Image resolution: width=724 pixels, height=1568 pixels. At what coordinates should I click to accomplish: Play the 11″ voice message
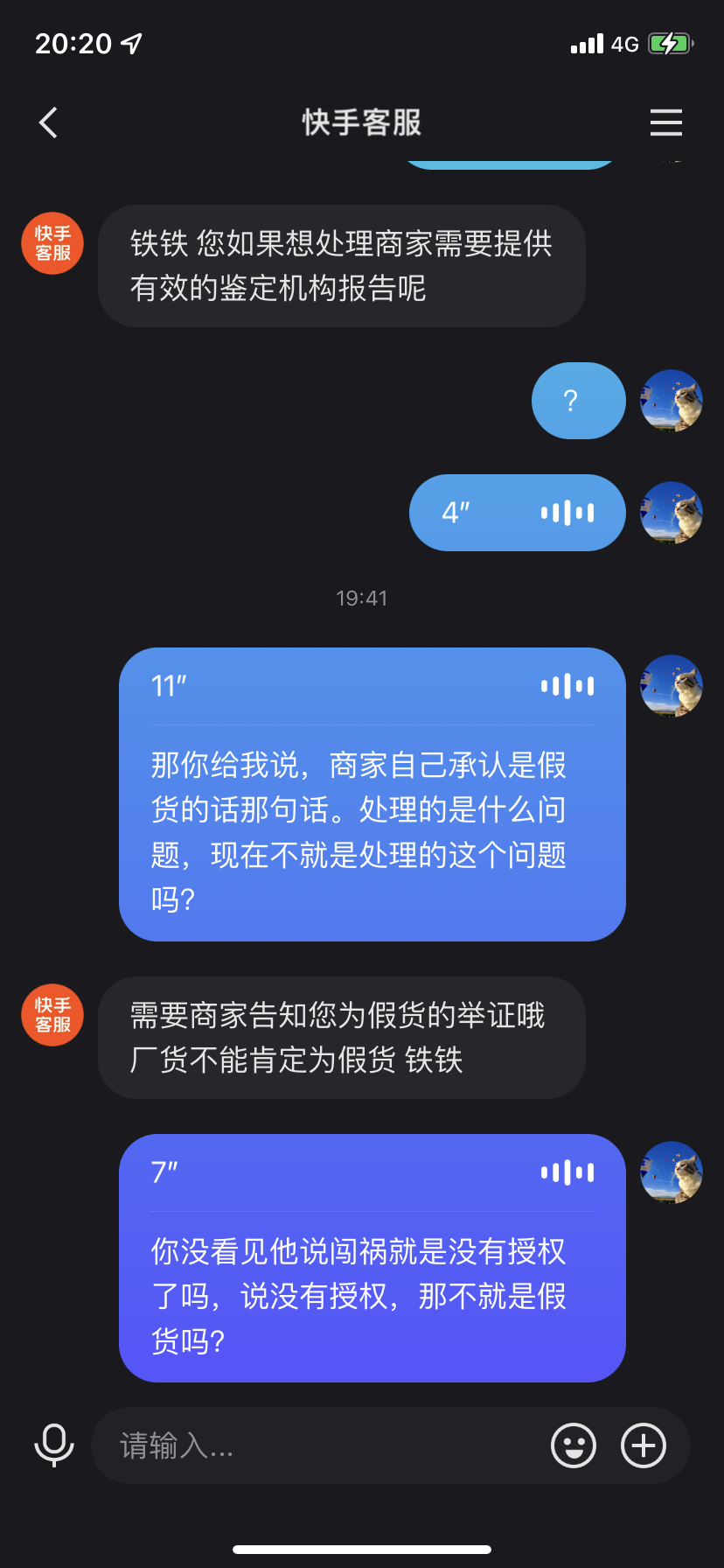(x=372, y=687)
